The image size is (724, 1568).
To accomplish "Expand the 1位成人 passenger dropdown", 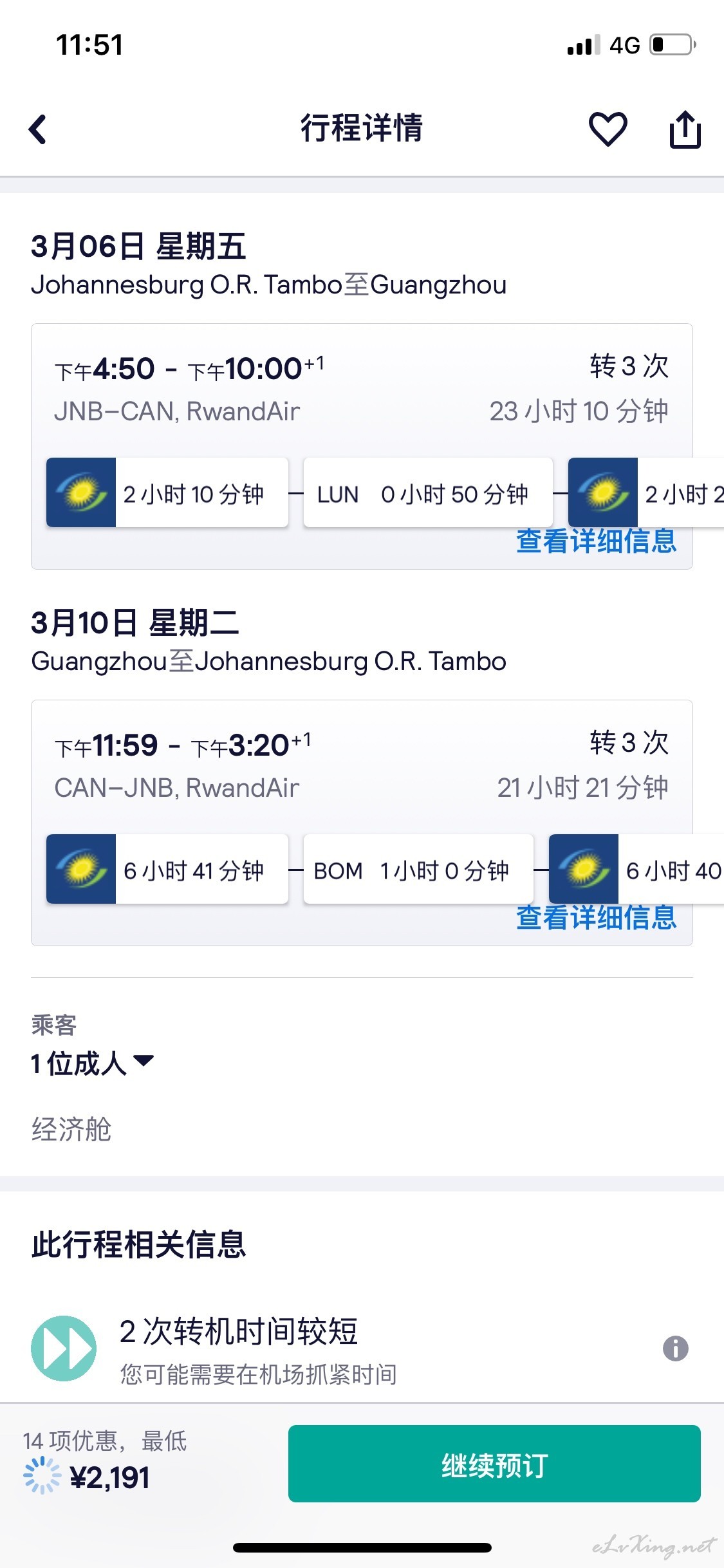I will click(93, 1063).
